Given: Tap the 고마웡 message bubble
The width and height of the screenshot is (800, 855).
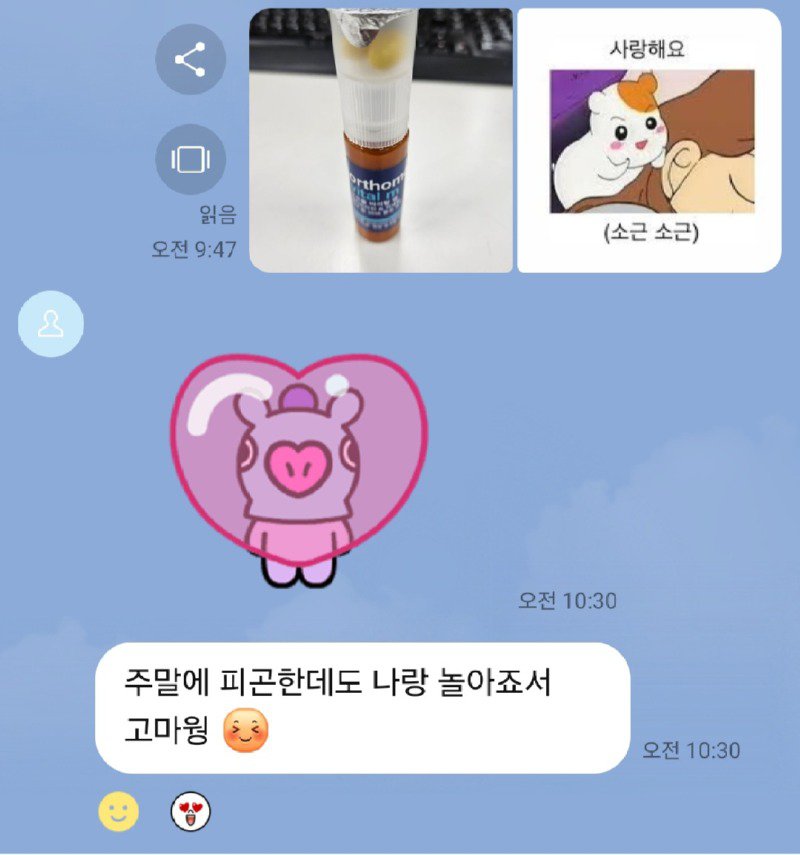Looking at the screenshot, I should [362, 708].
